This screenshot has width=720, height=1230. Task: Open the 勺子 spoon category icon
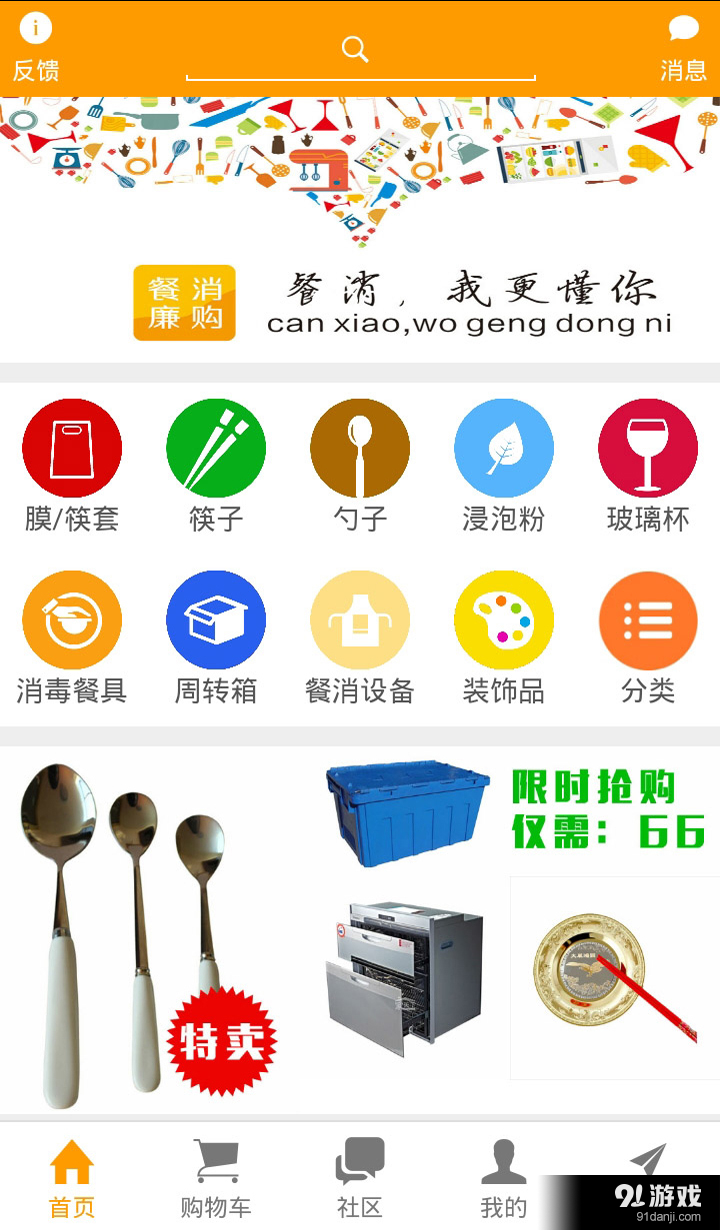coord(360,448)
